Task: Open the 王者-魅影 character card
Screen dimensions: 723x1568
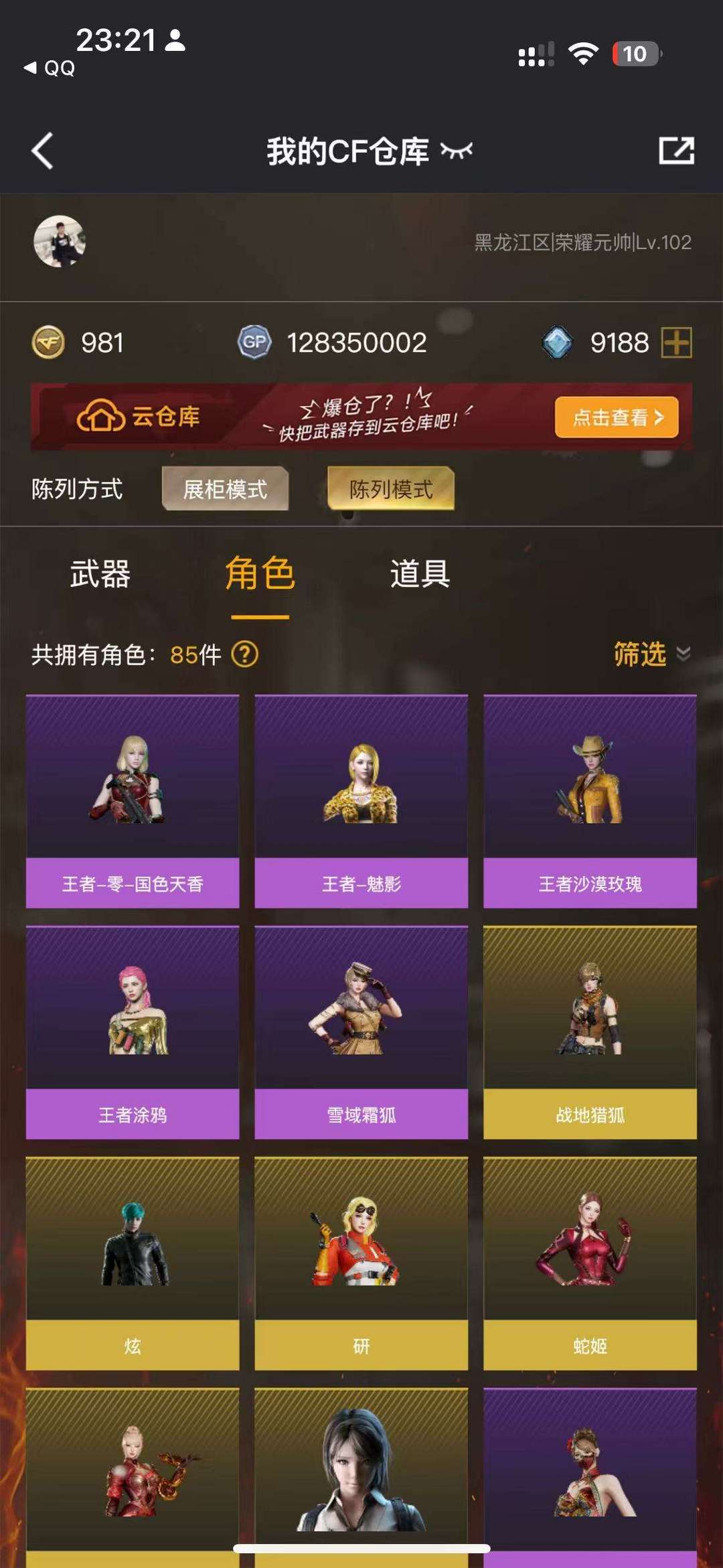Action: point(361,802)
